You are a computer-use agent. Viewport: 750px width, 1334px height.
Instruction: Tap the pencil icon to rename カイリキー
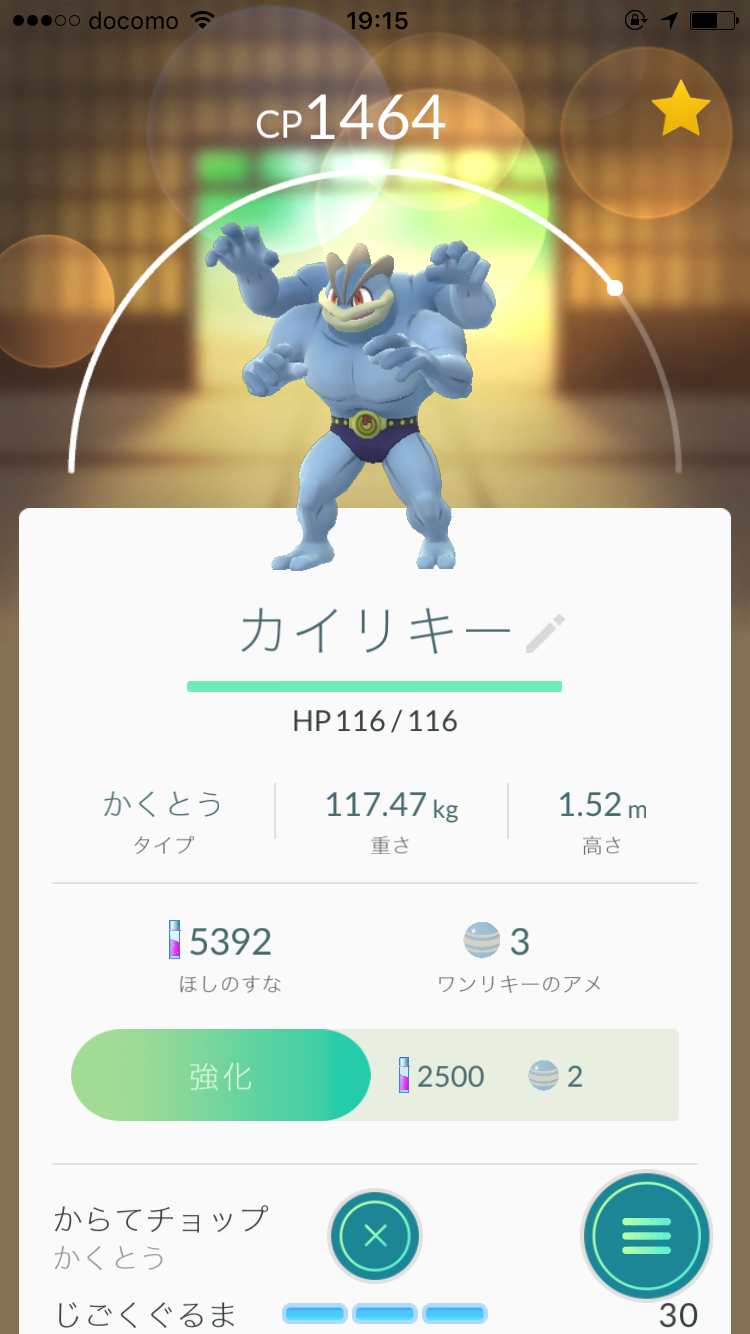coord(546,633)
